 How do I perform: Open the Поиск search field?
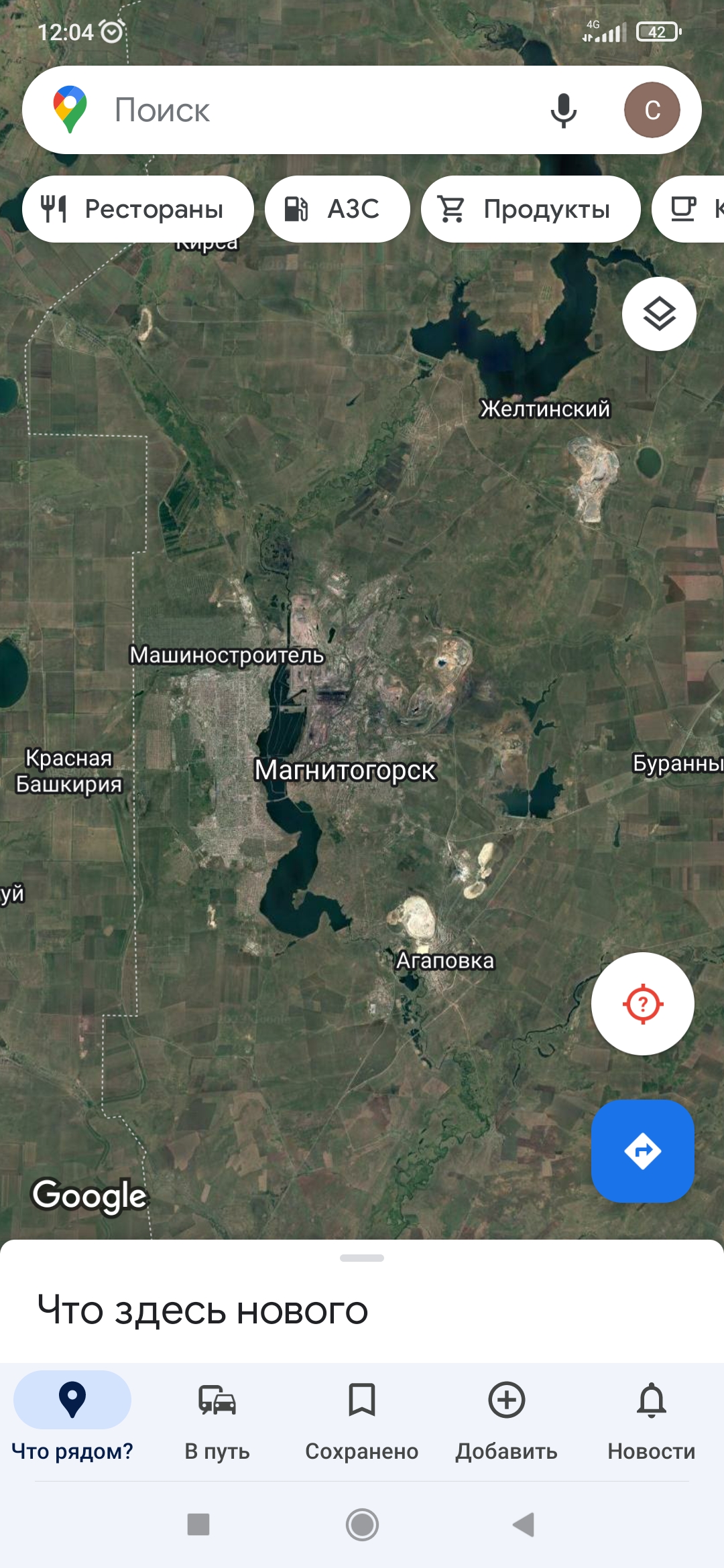[302, 110]
